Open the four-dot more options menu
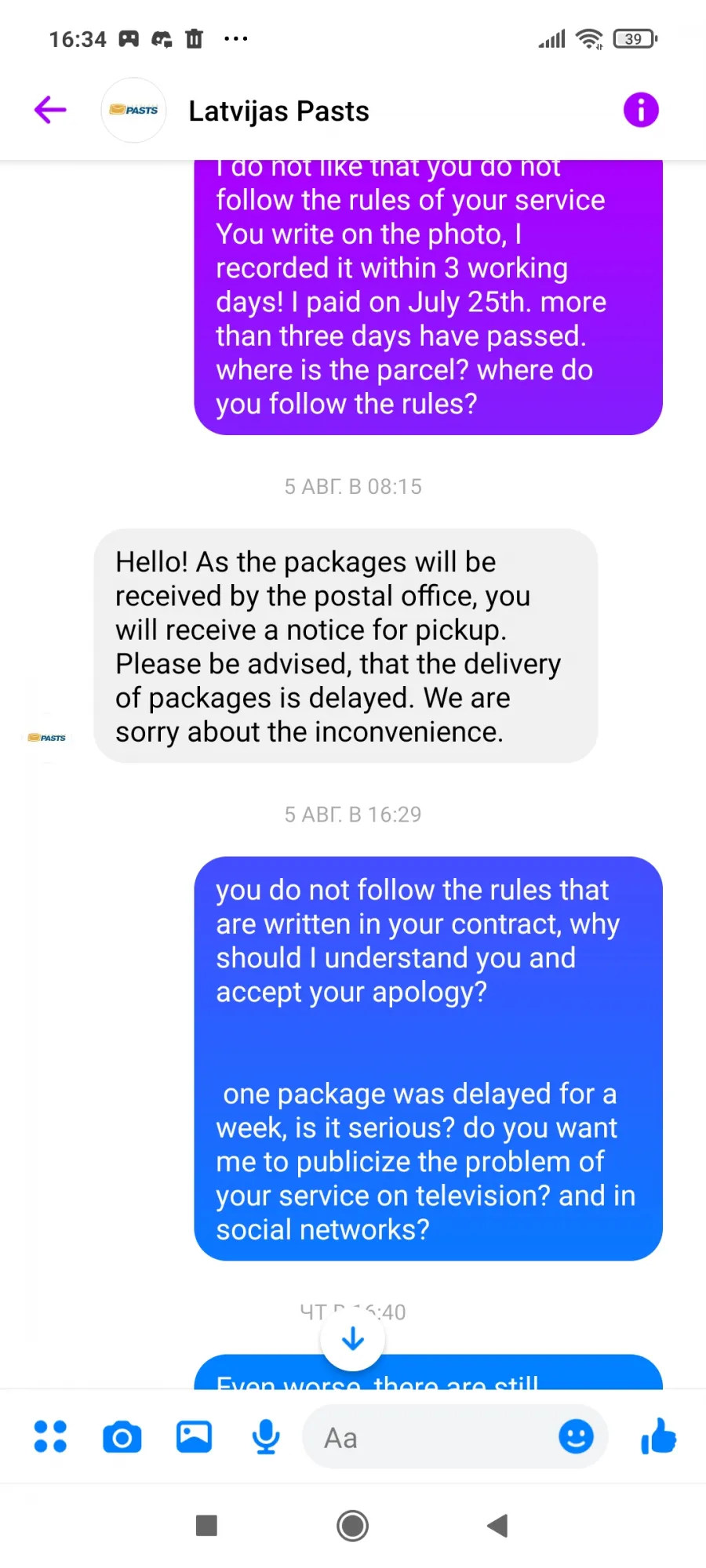The image size is (706, 1568). click(x=50, y=1436)
